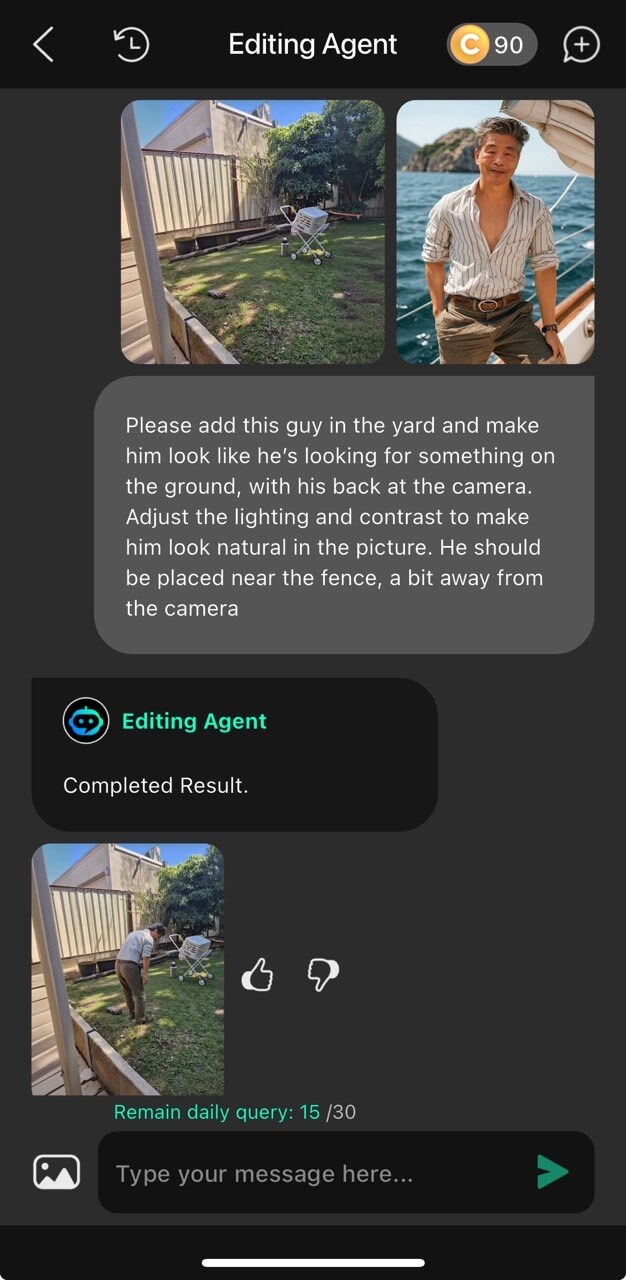This screenshot has height=1280, width=626.
Task: Like the result with thumbs up
Action: tap(258, 974)
